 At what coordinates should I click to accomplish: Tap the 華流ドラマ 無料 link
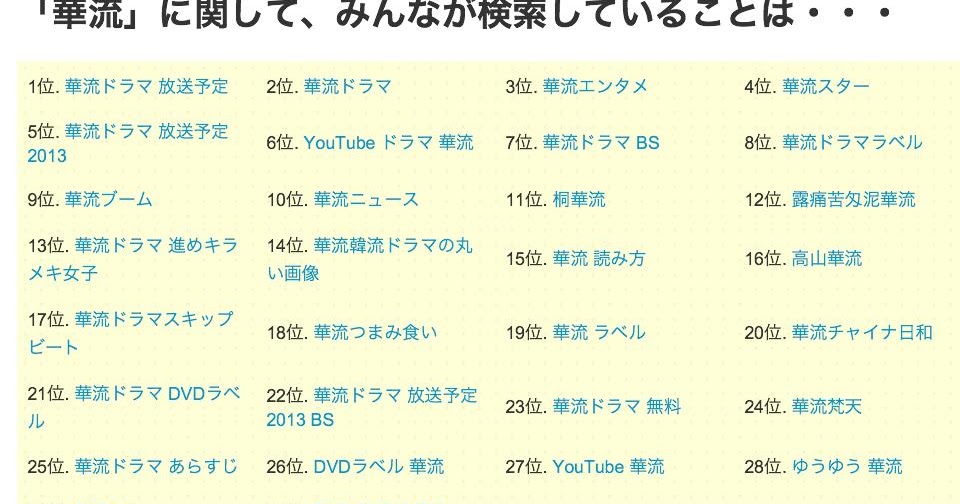(616, 407)
